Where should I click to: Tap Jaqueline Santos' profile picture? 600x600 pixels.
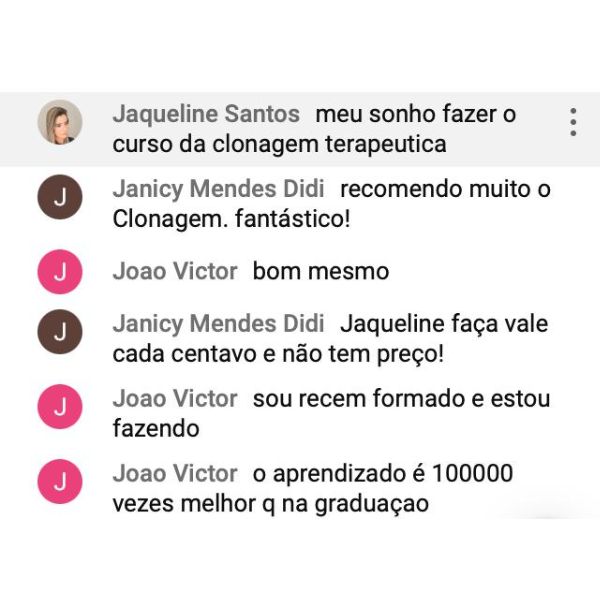[59, 122]
